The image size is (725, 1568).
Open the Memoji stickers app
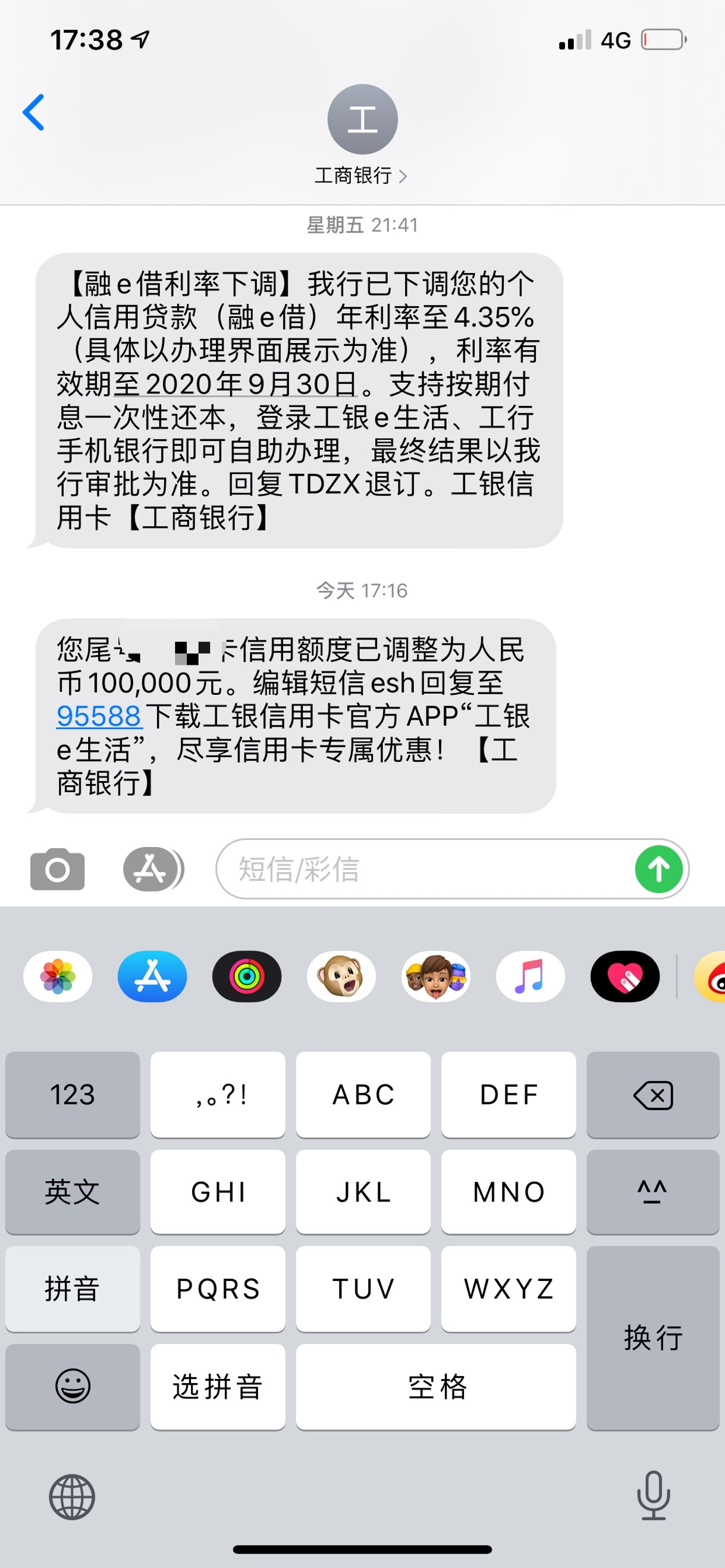[x=436, y=977]
